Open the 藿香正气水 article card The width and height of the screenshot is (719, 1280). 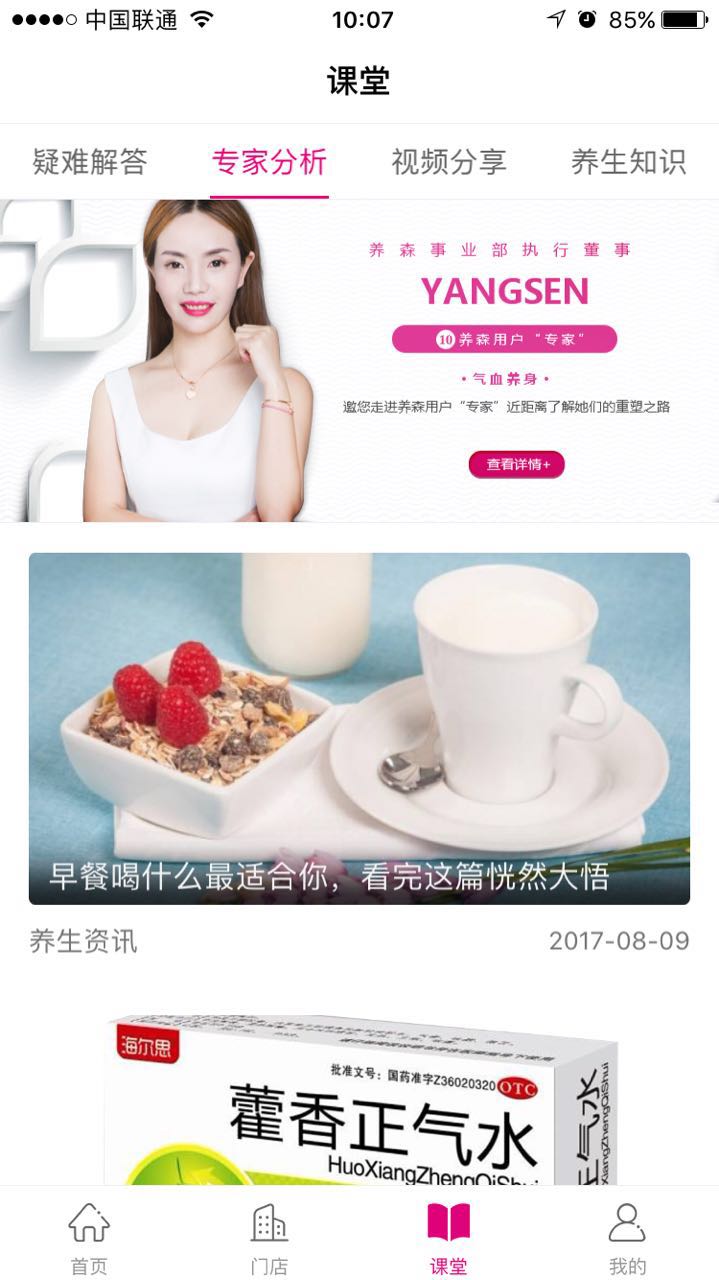tap(359, 1100)
